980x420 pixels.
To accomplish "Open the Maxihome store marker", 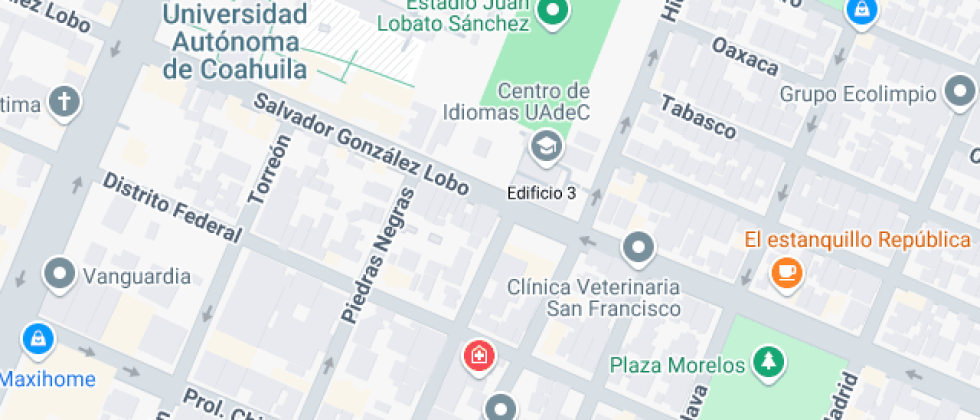I will 37,340.
